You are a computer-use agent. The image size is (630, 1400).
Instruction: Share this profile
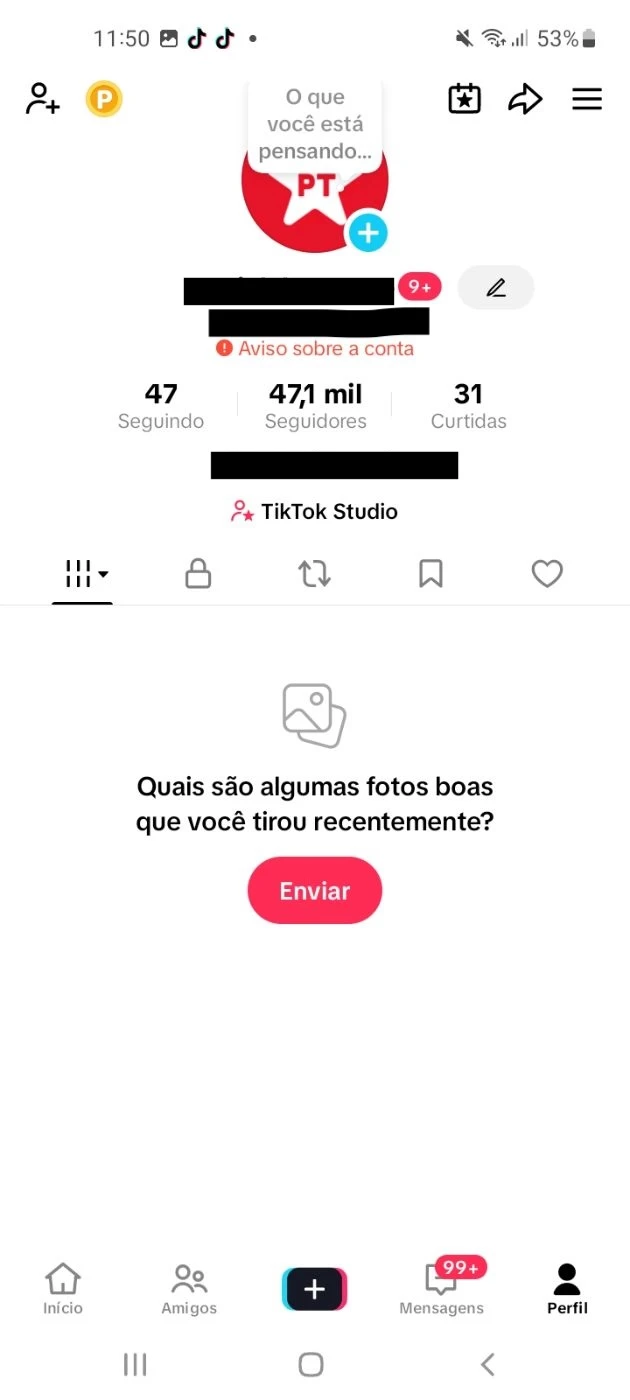pos(525,99)
